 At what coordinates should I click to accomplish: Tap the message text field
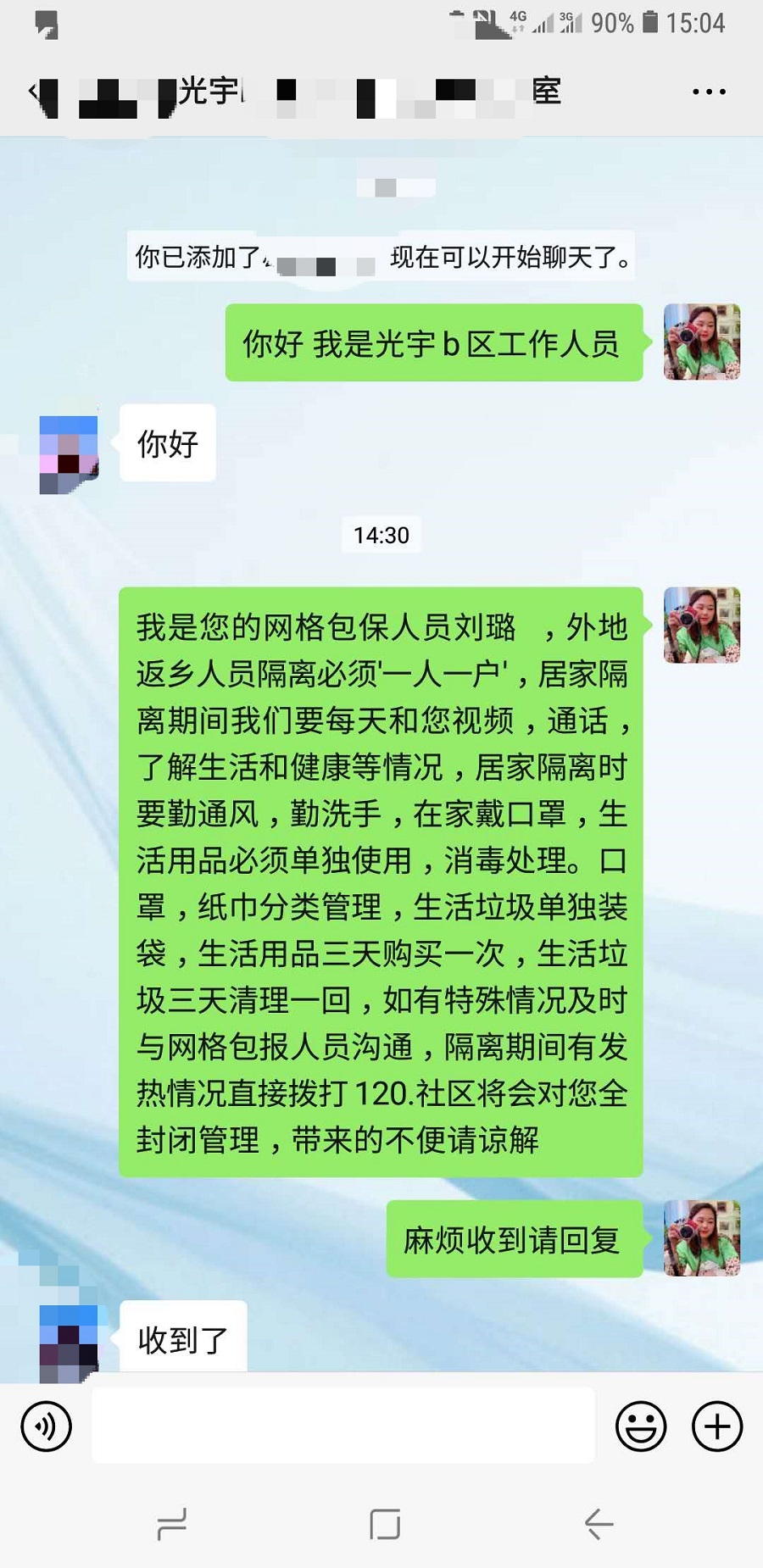343,1426
